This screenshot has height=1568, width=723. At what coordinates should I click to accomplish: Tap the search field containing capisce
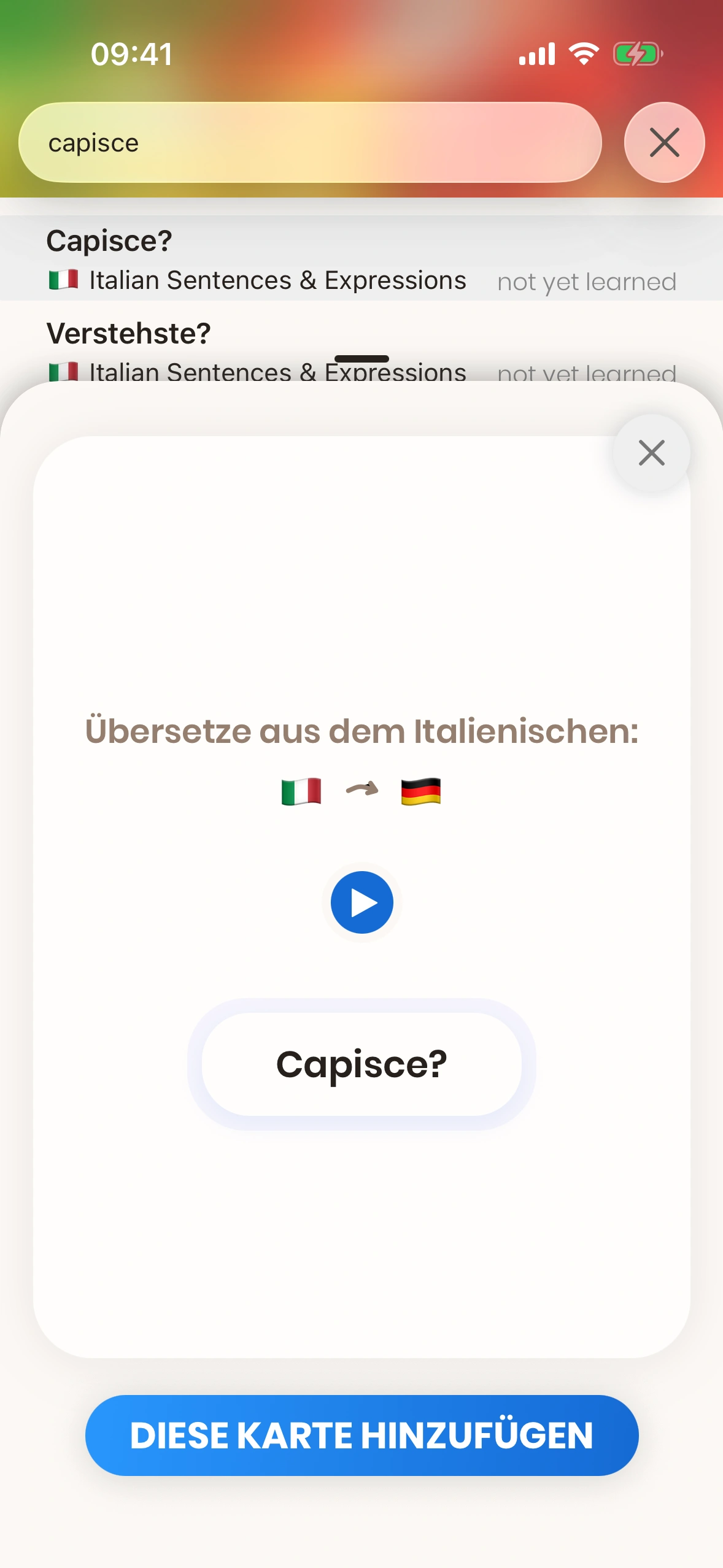[x=310, y=143]
